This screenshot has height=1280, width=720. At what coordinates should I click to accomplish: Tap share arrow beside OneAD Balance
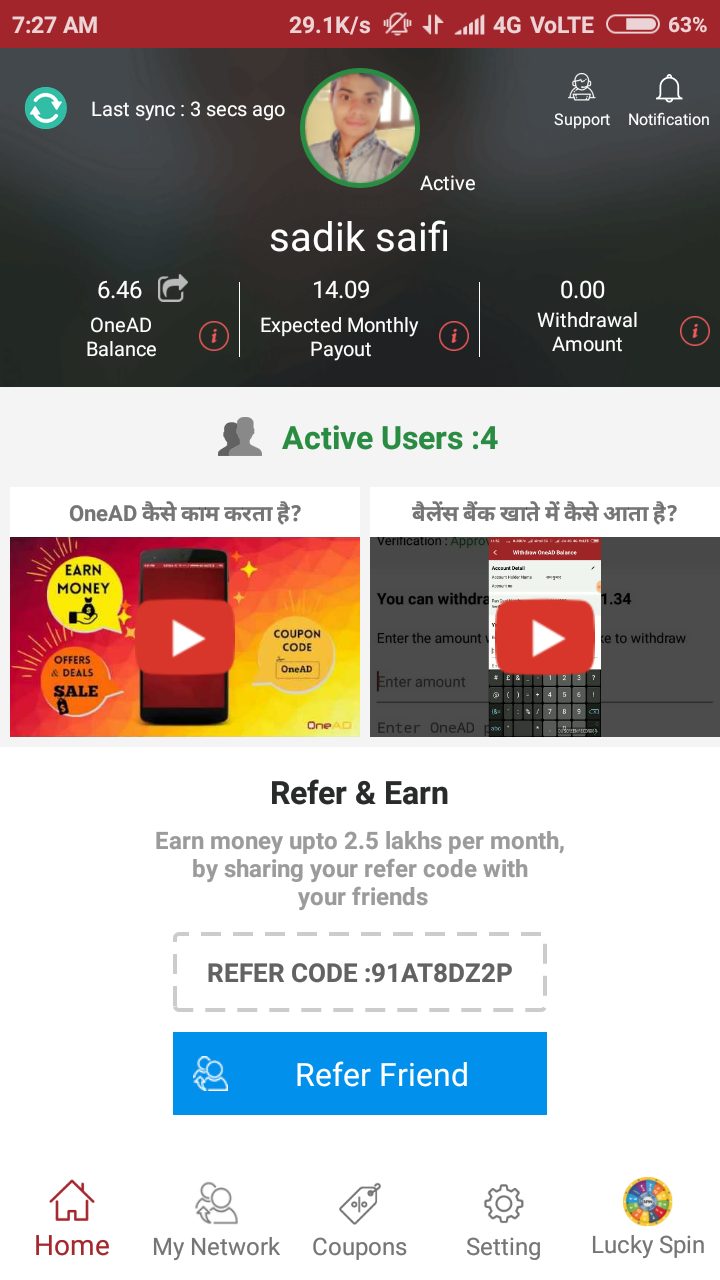pyautogui.click(x=173, y=289)
